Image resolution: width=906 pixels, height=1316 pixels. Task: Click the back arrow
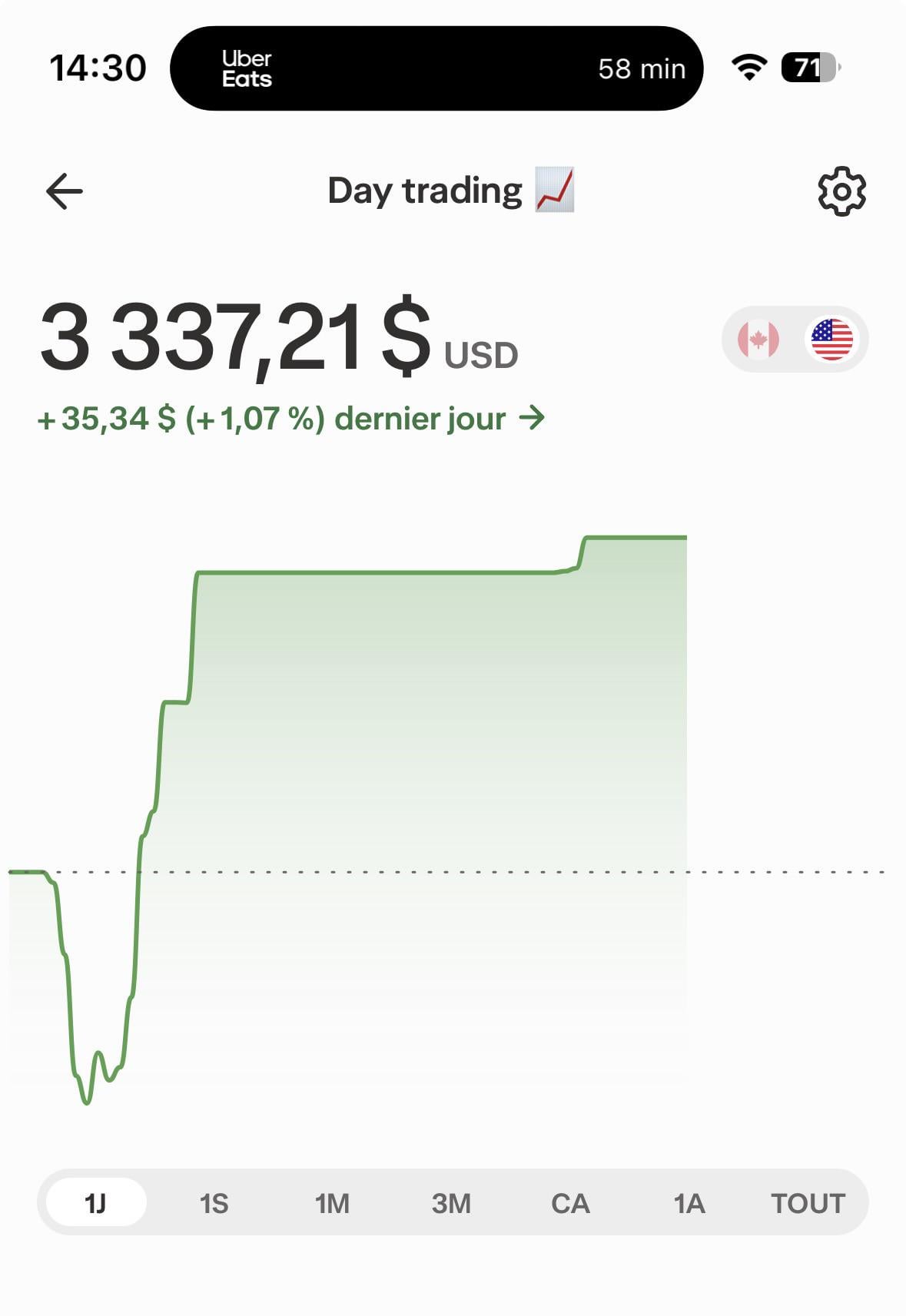click(65, 191)
